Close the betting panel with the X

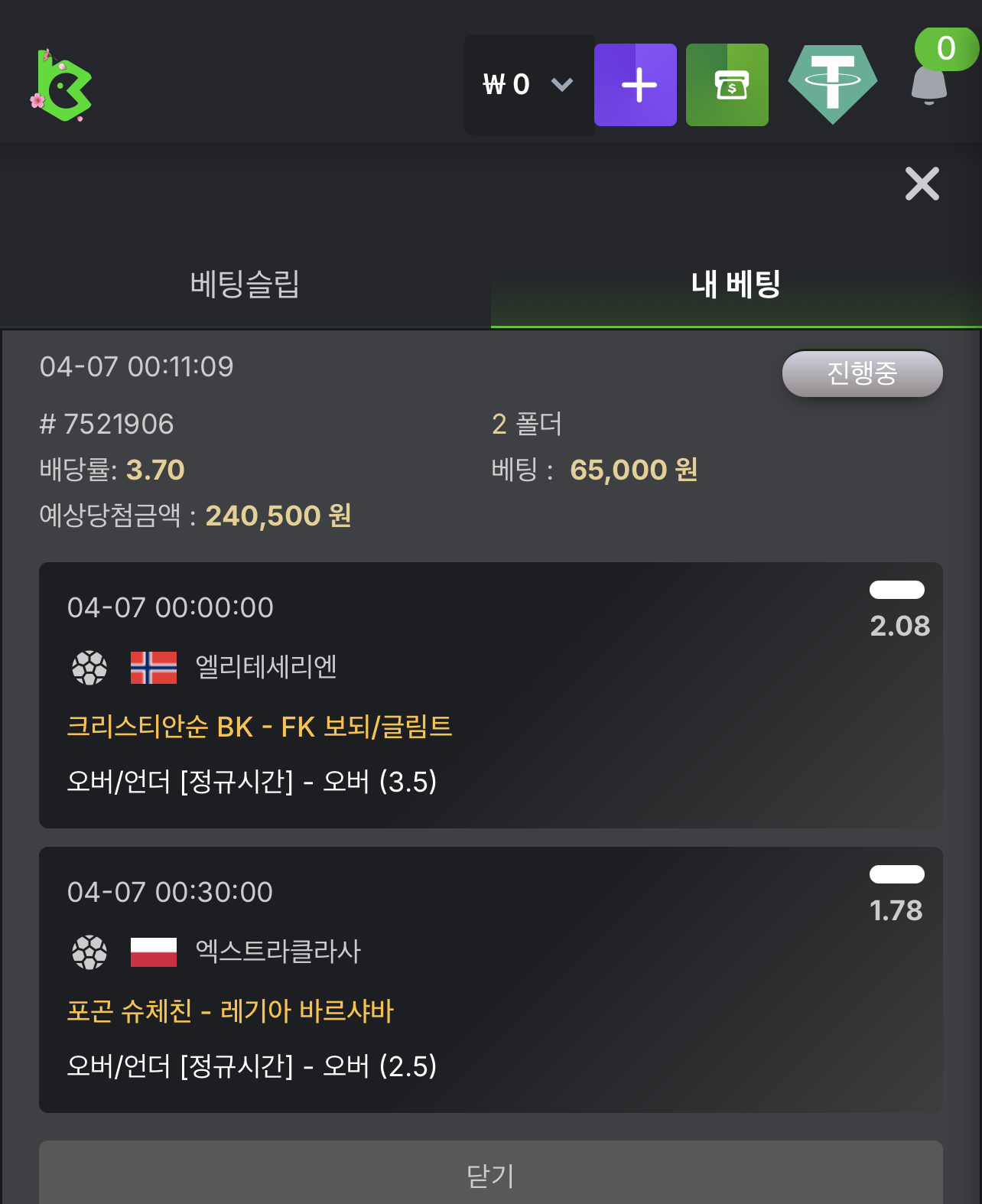point(922,184)
